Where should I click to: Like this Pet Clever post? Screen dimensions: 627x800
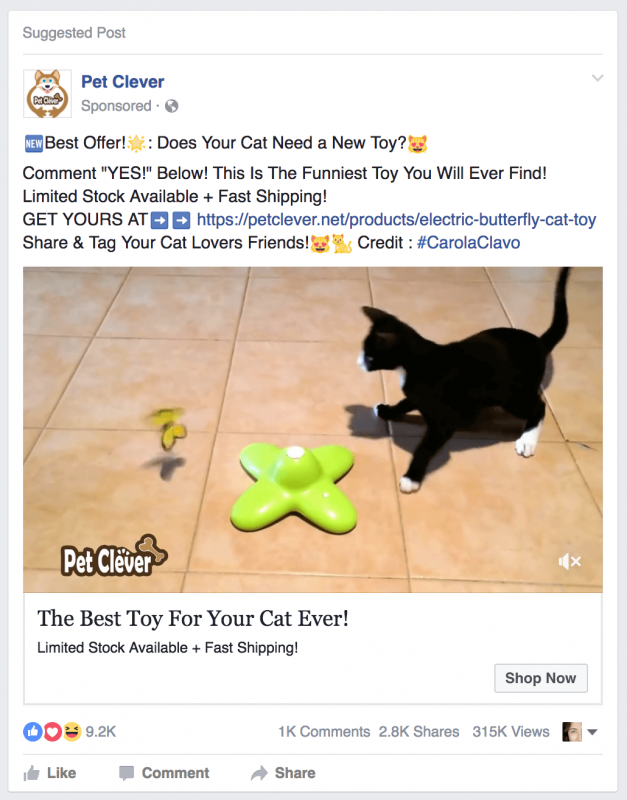49,773
